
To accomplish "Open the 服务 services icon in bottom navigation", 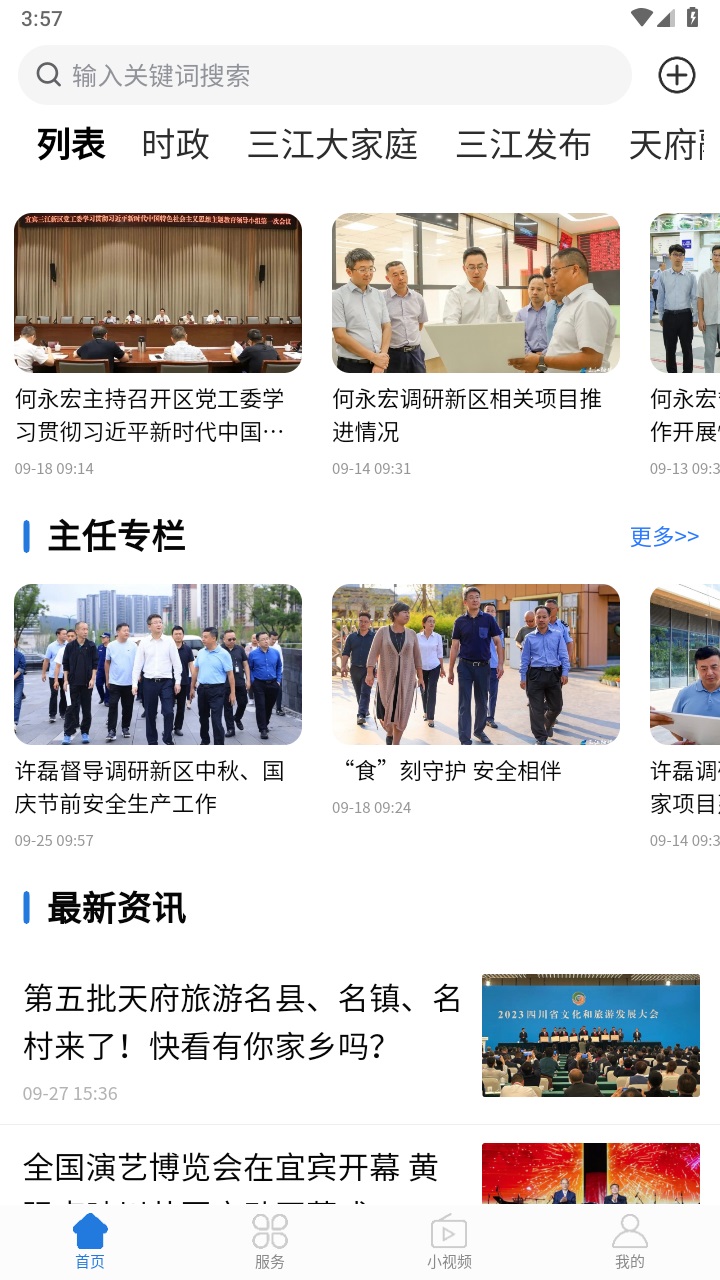I will [269, 1232].
